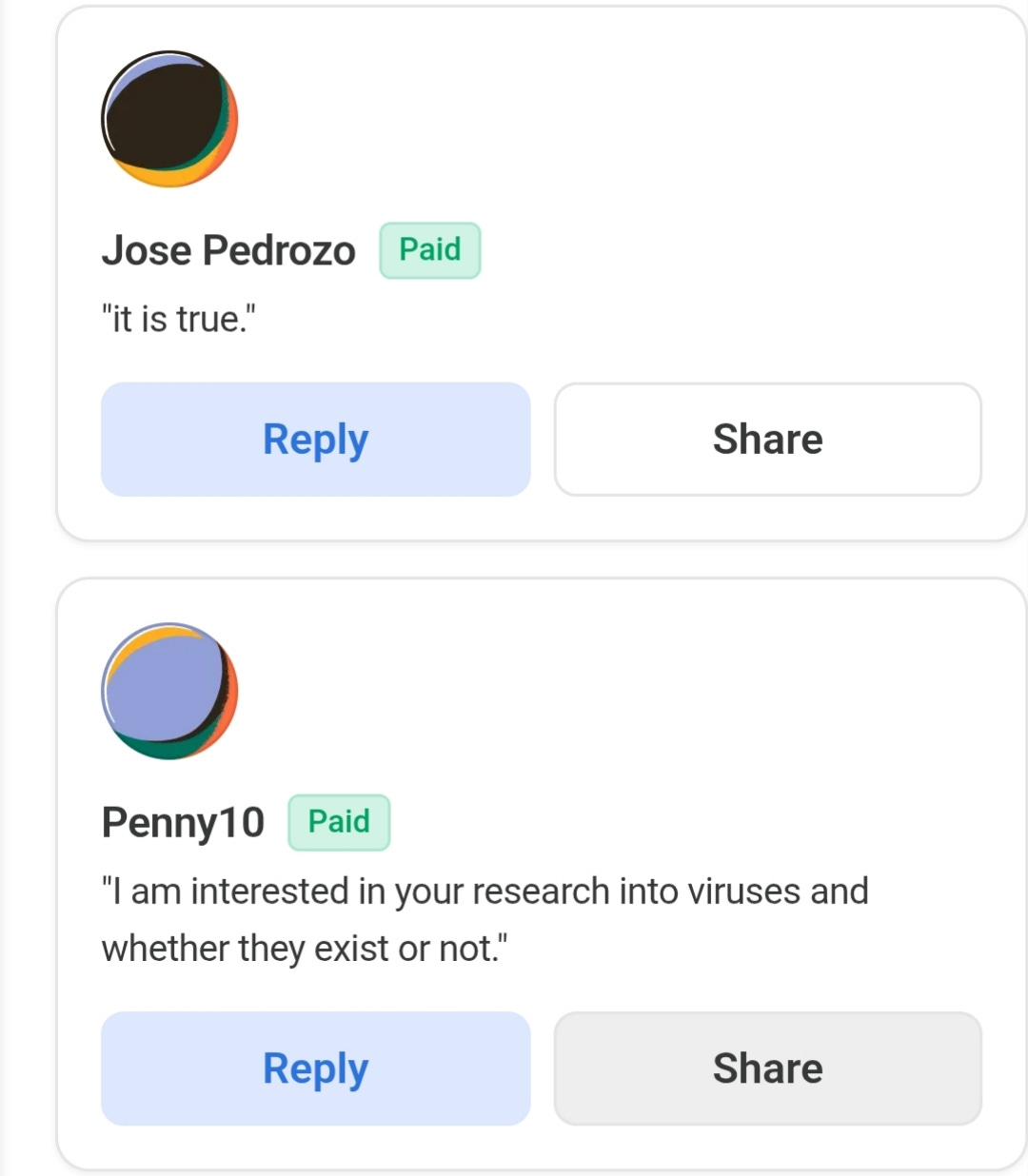Screen dimensions: 1028x1176
Task: Share Jose Pedrozo's comment
Action: pyautogui.click(x=767, y=440)
